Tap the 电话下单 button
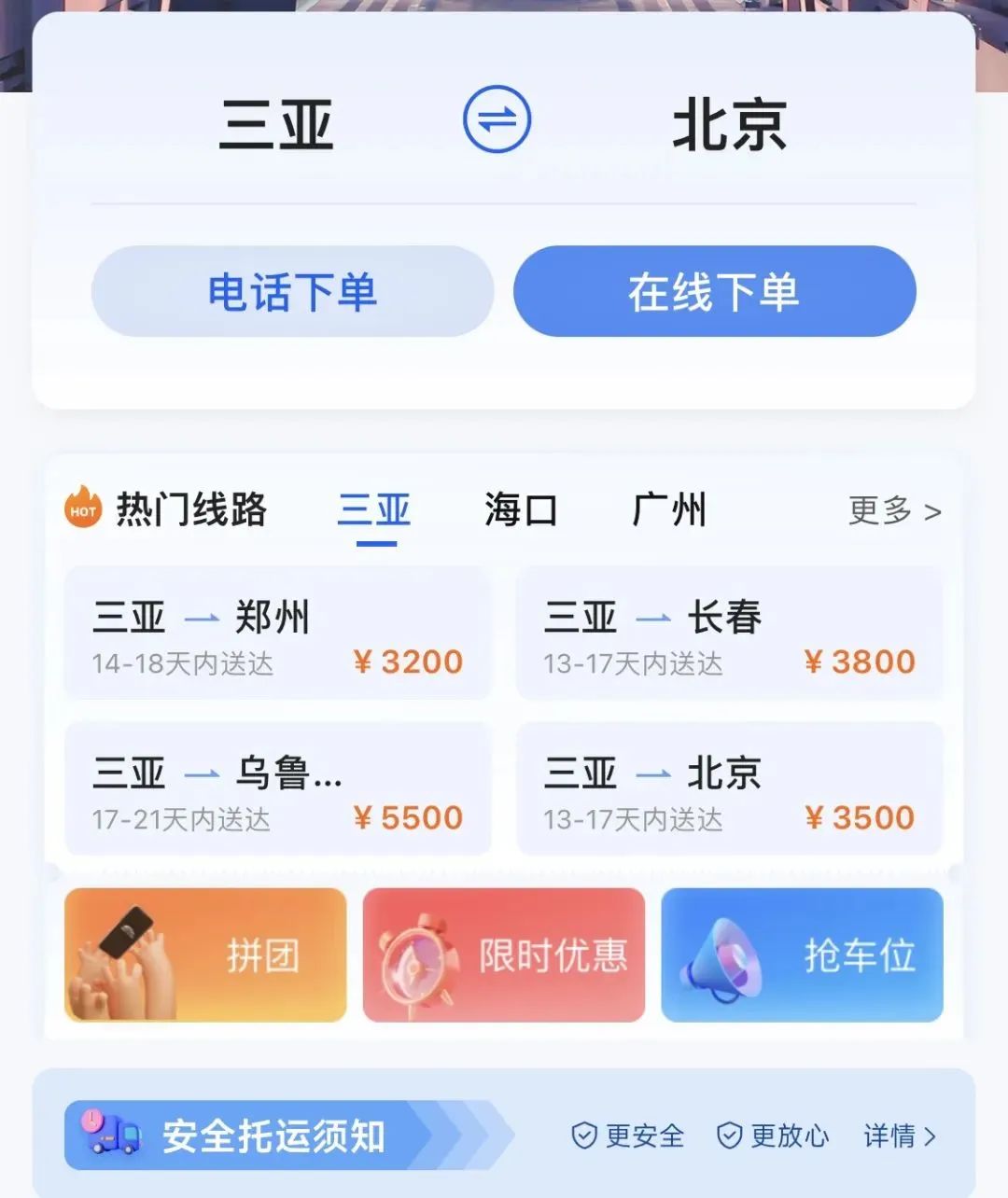This screenshot has height=1198, width=1008. [292, 292]
